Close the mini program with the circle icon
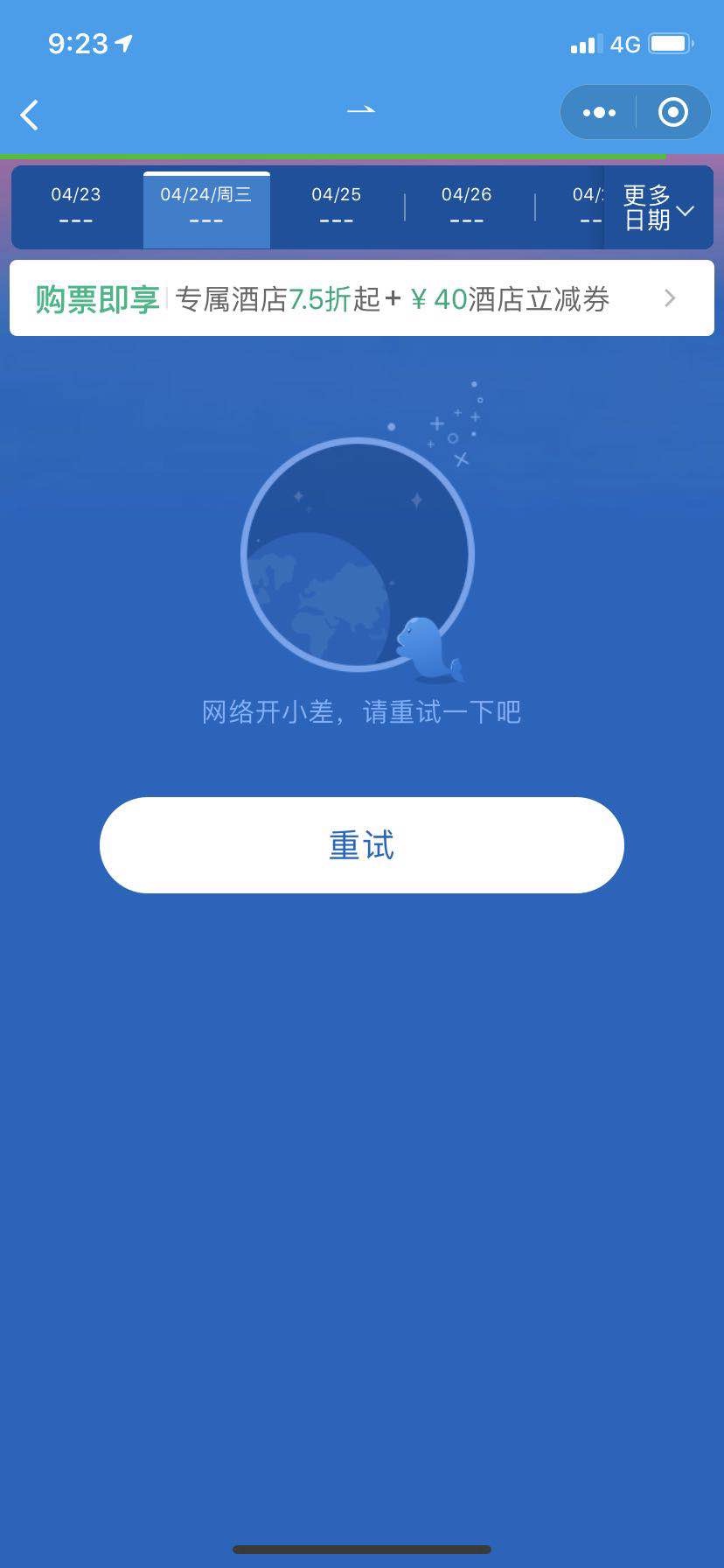 672,112
